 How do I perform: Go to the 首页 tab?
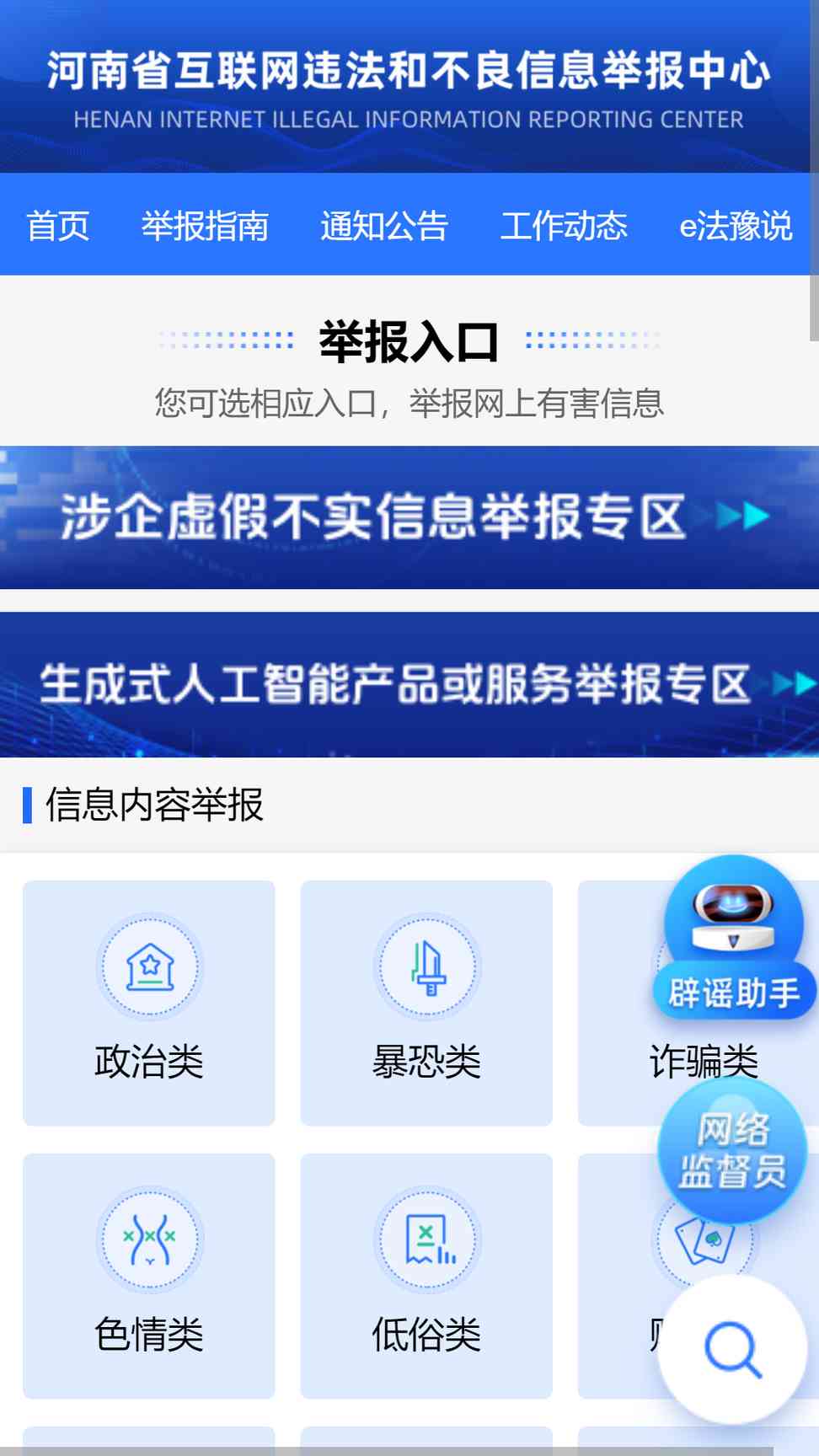pos(57,226)
